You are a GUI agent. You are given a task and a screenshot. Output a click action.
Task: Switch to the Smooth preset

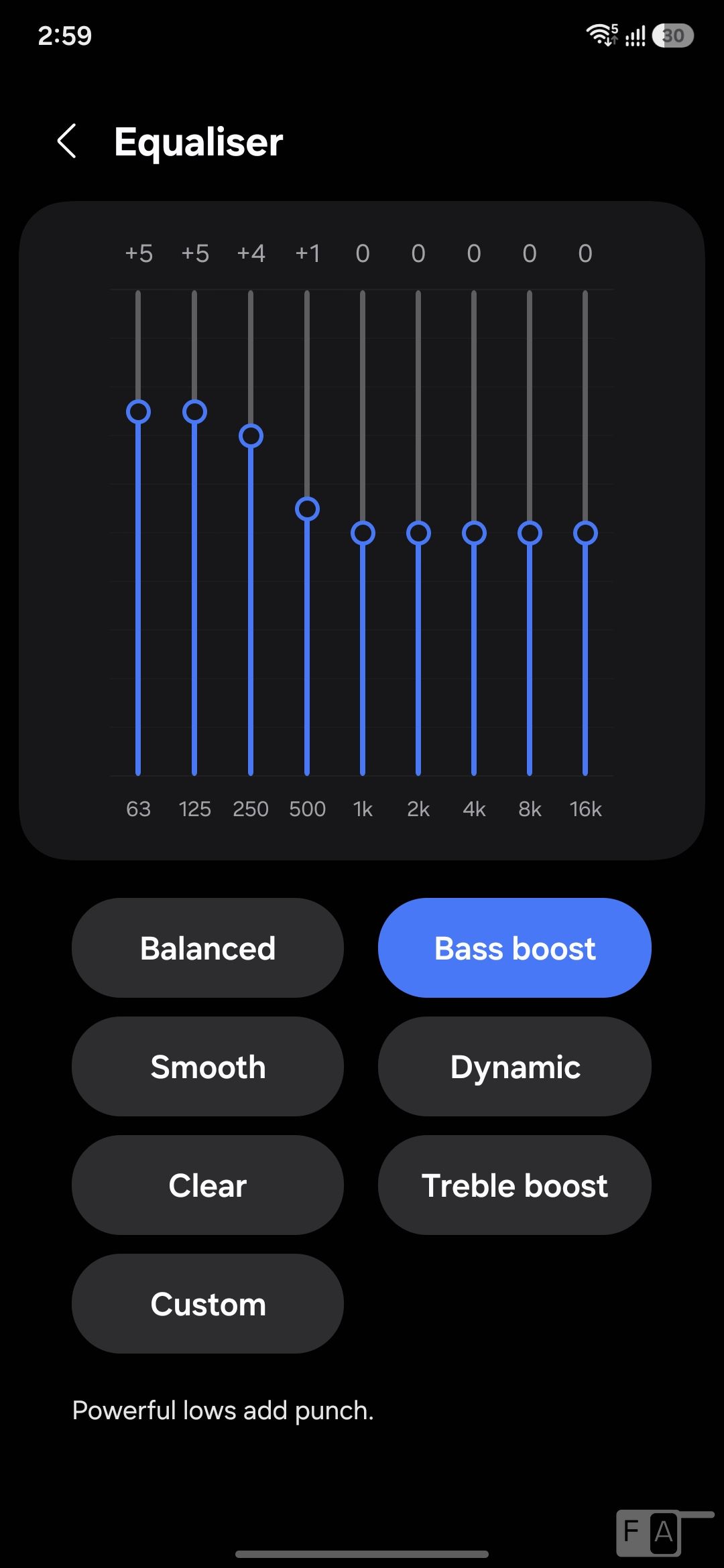tap(208, 1067)
